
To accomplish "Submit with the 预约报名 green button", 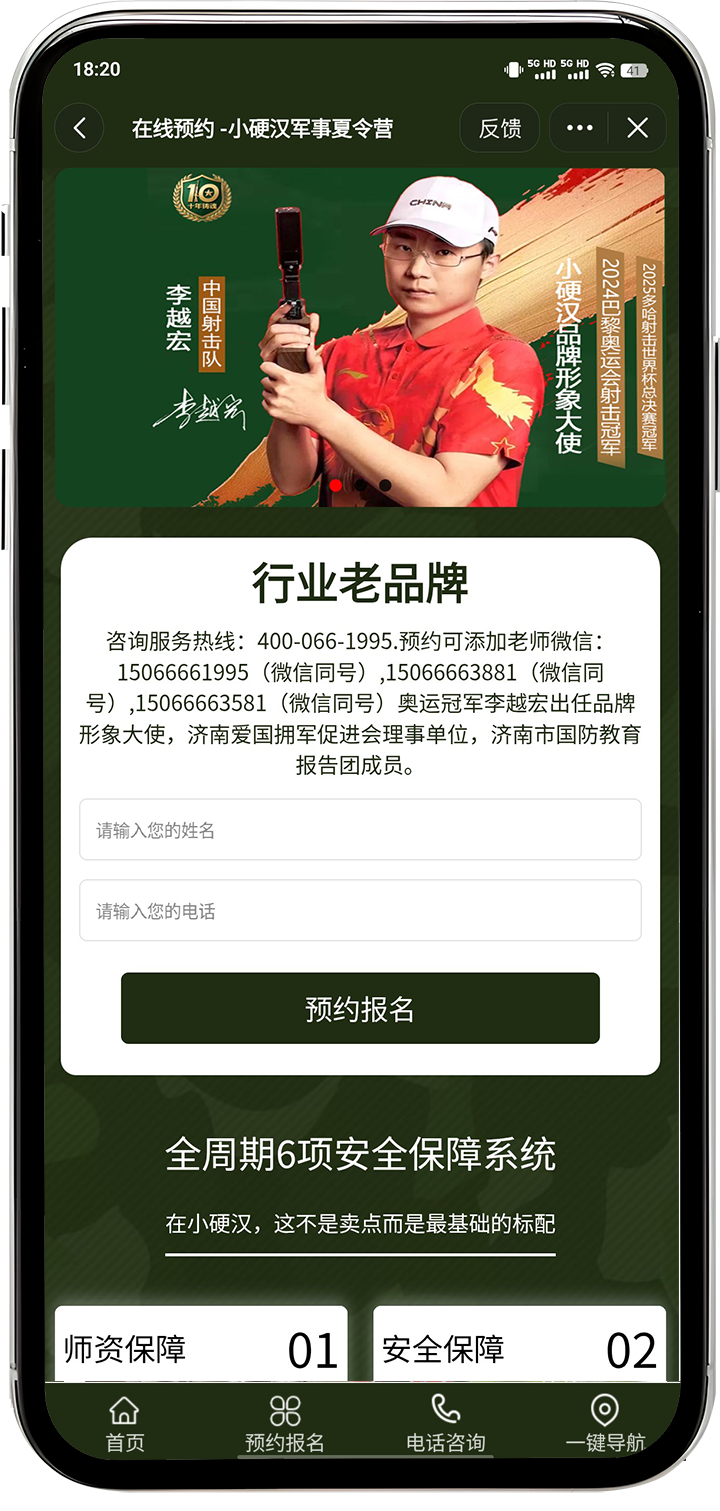I will pos(360,1009).
